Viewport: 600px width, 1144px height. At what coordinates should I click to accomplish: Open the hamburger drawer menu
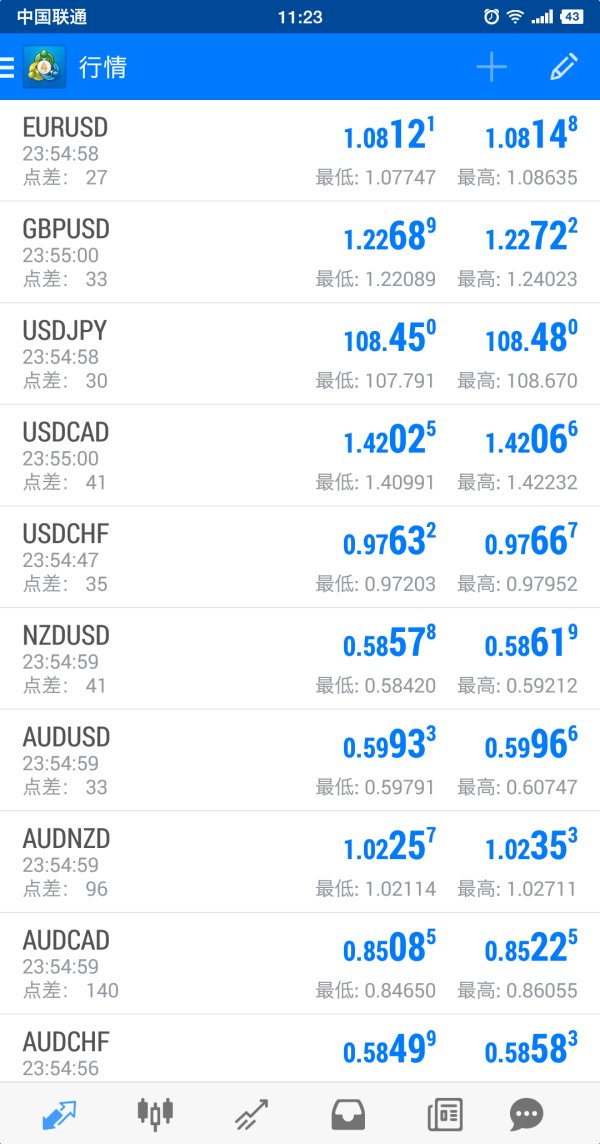[7, 67]
